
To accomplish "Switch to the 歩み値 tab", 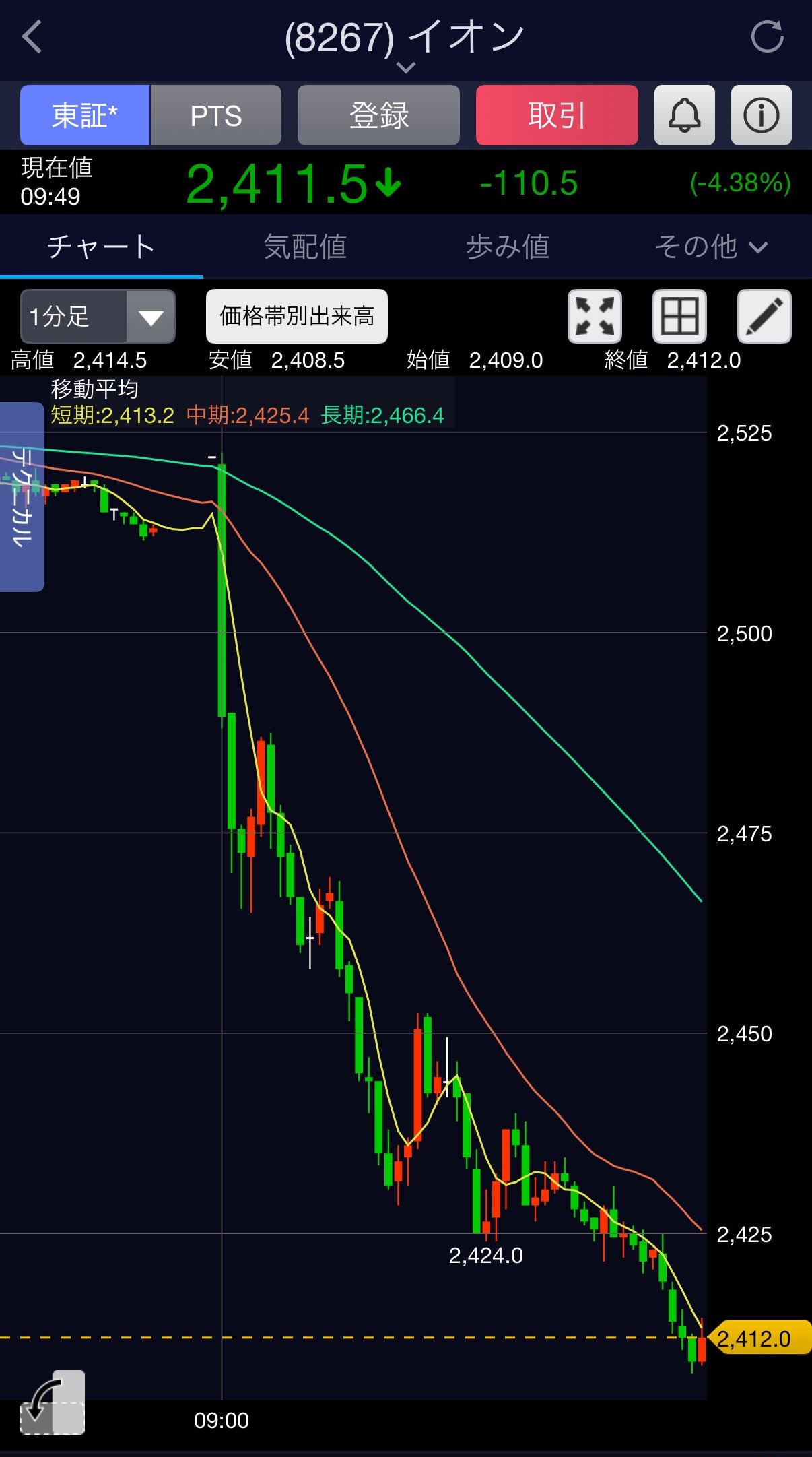I will [508, 247].
